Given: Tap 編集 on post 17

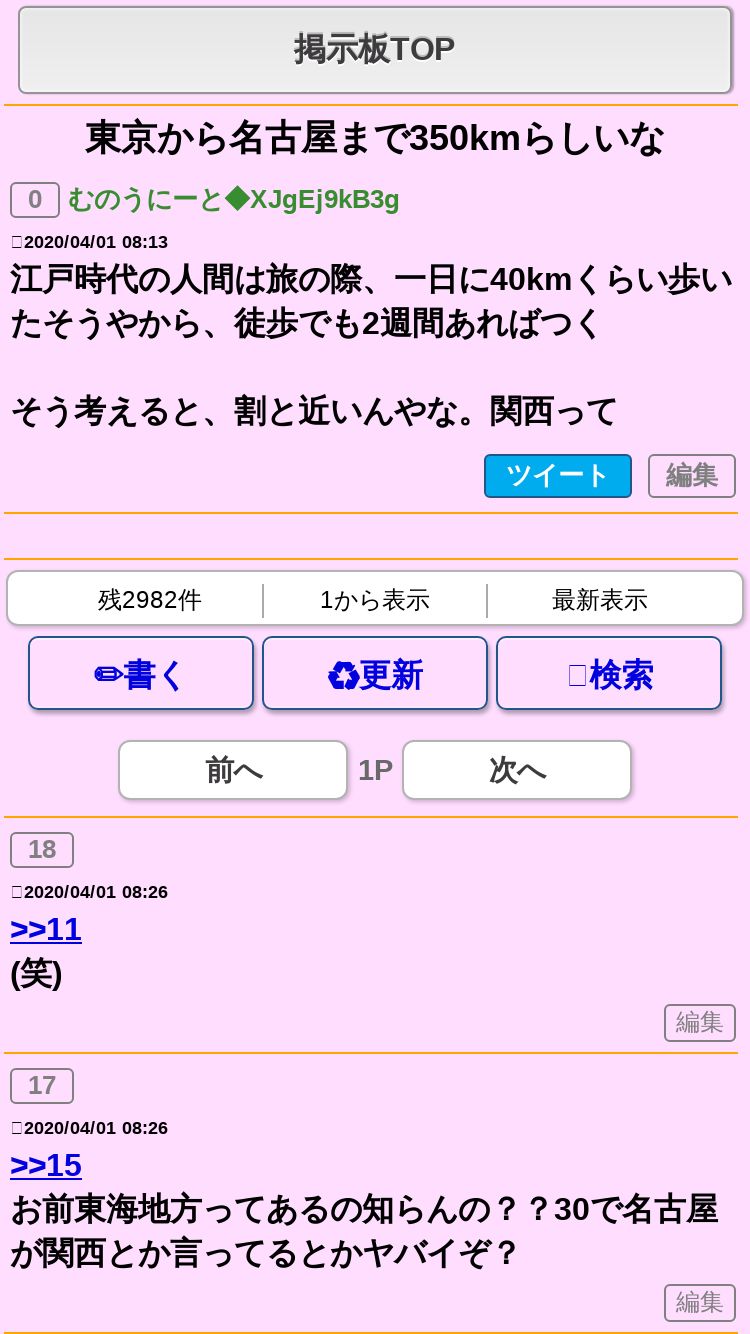Looking at the screenshot, I should [x=700, y=1303].
